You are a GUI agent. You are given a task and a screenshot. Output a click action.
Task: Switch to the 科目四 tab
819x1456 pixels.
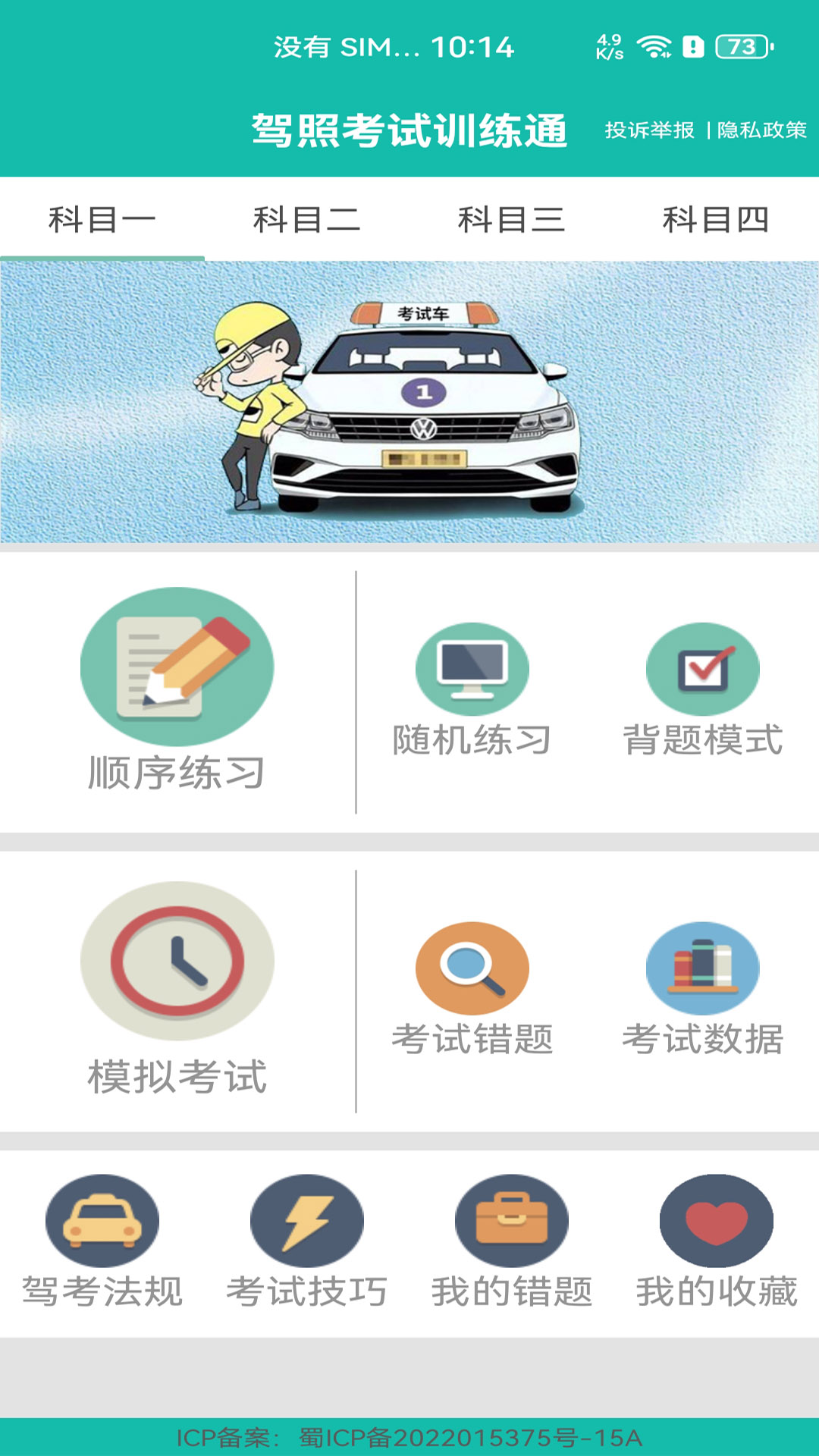[x=716, y=220]
